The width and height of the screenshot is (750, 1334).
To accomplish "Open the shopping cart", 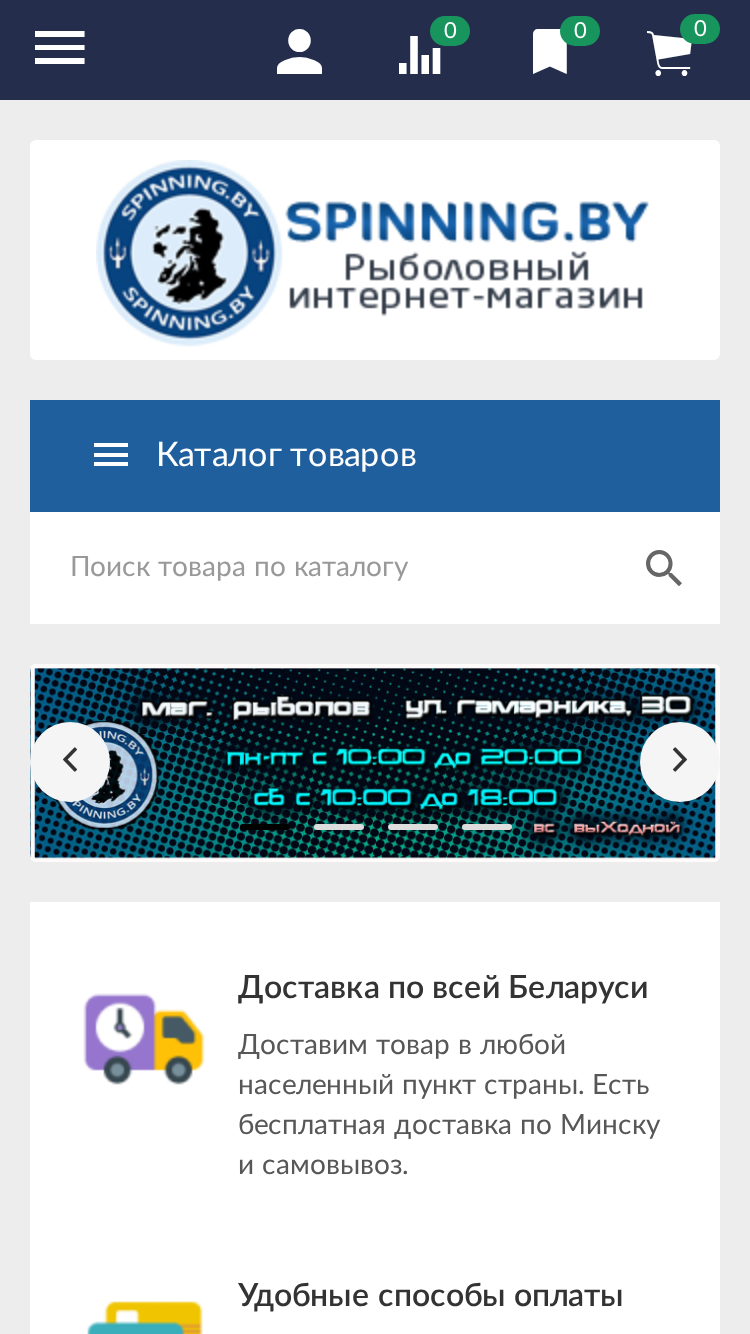I will tap(670, 53).
